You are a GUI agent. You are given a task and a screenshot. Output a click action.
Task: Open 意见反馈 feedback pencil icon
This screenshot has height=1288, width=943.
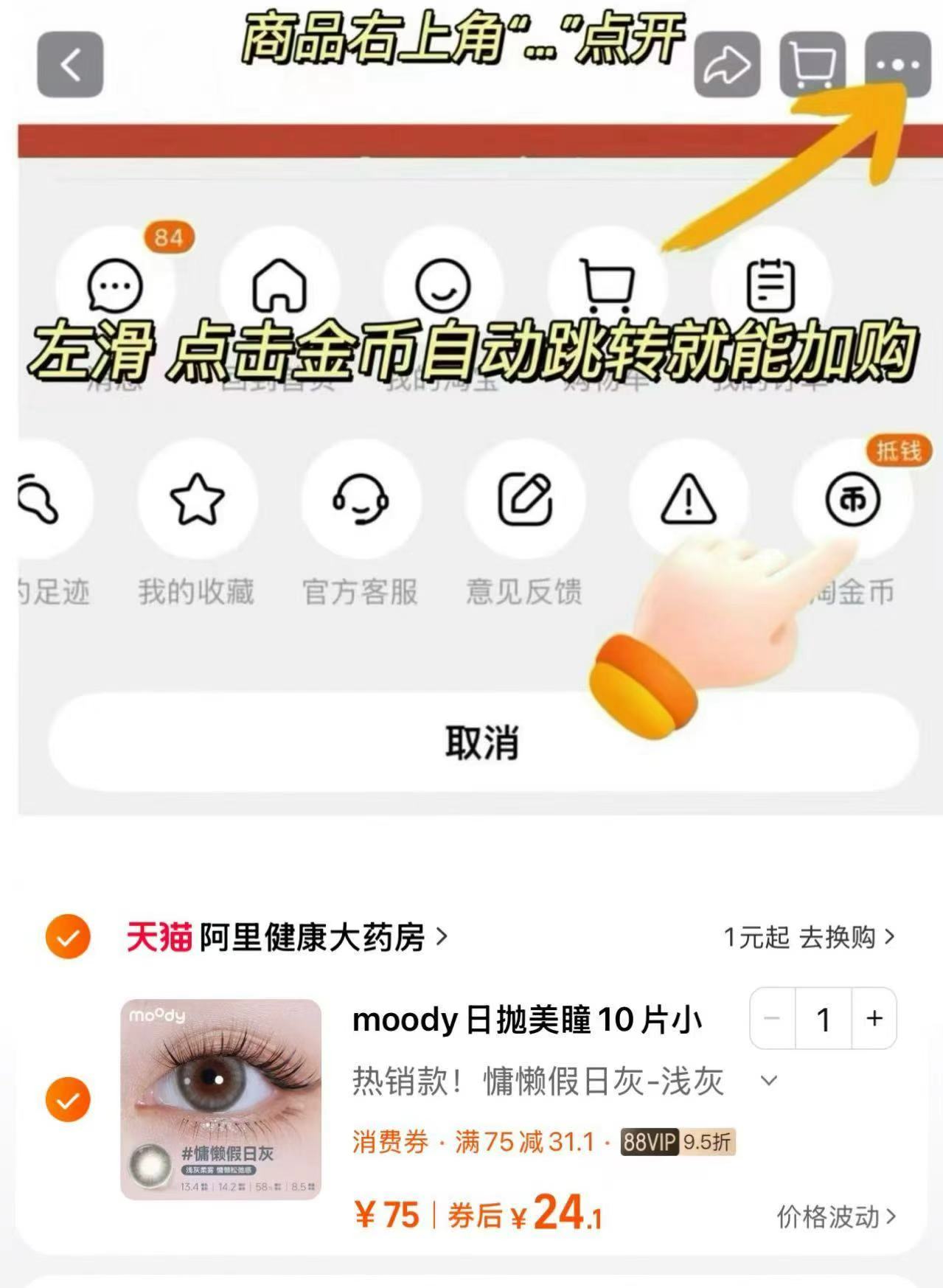point(525,500)
